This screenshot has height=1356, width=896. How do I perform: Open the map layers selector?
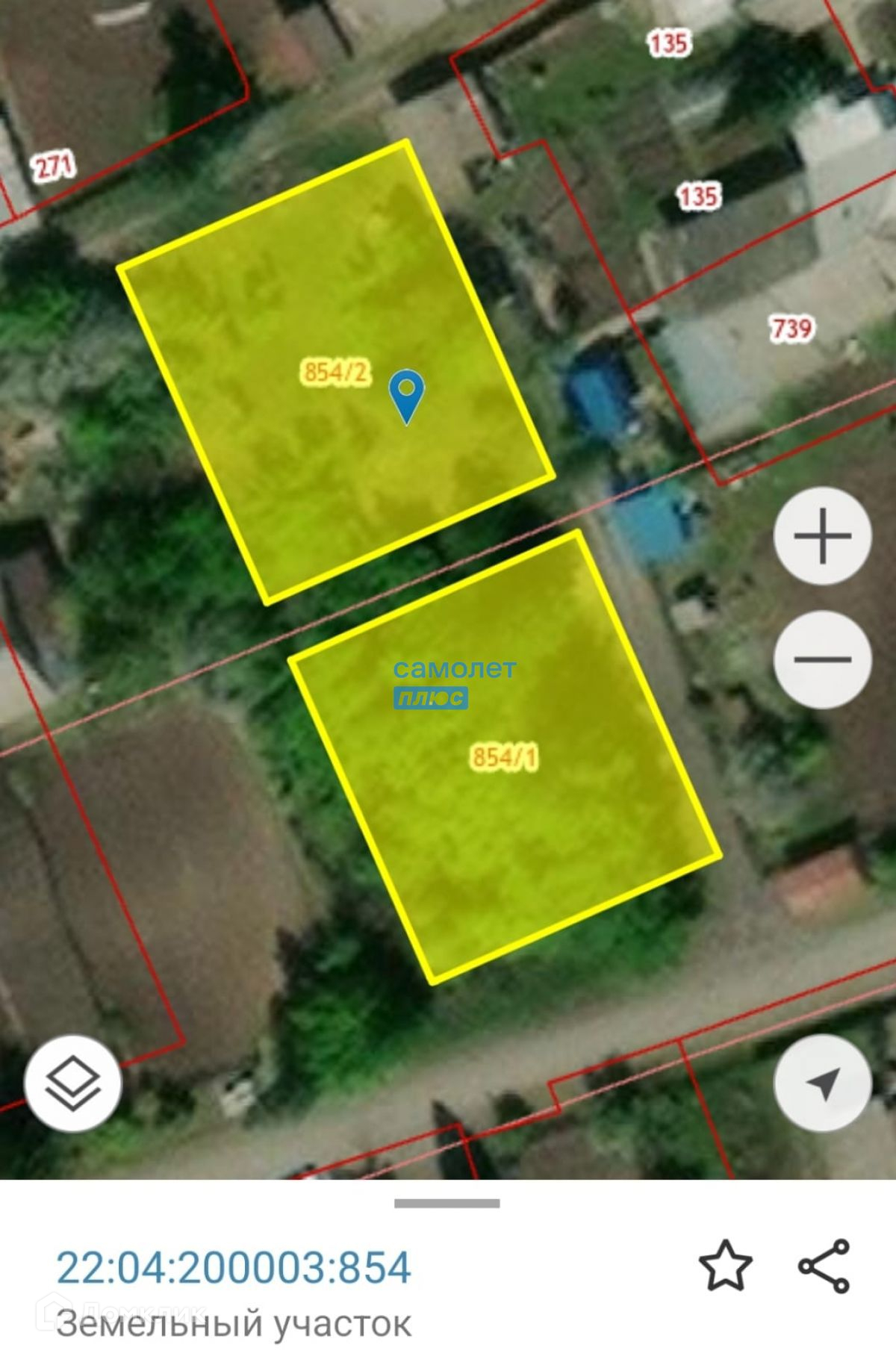click(x=73, y=1083)
